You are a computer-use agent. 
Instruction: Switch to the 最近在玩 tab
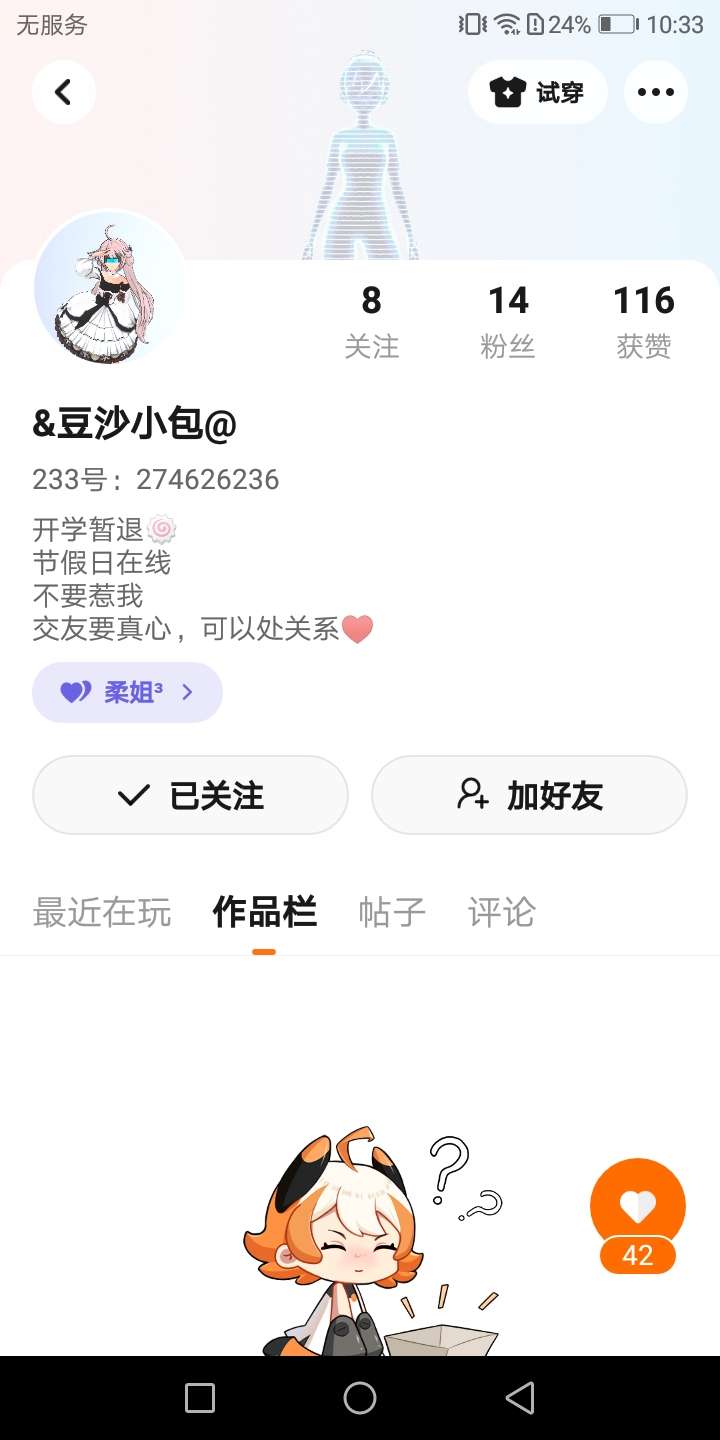pyautogui.click(x=102, y=912)
